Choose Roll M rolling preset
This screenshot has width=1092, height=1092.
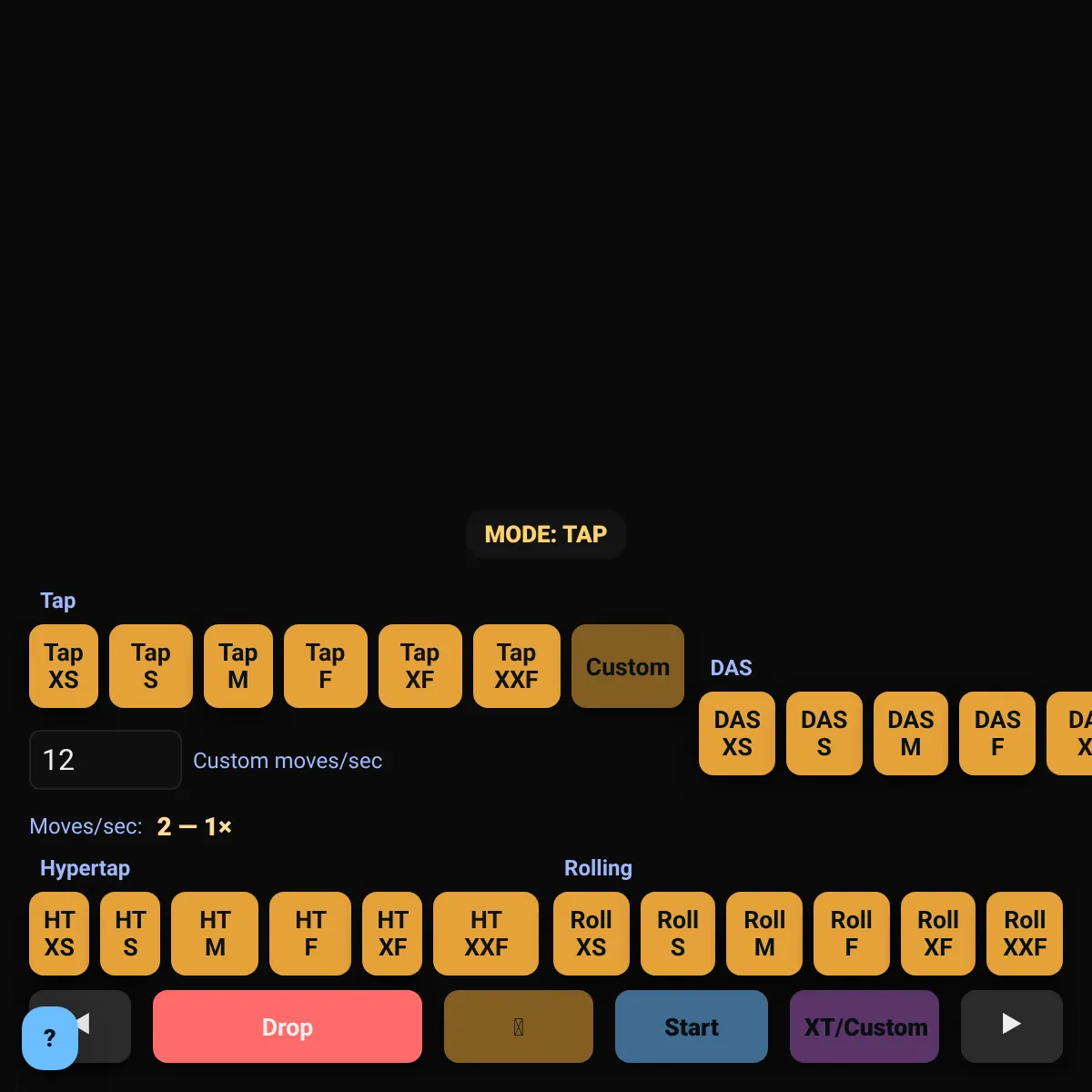point(764,934)
